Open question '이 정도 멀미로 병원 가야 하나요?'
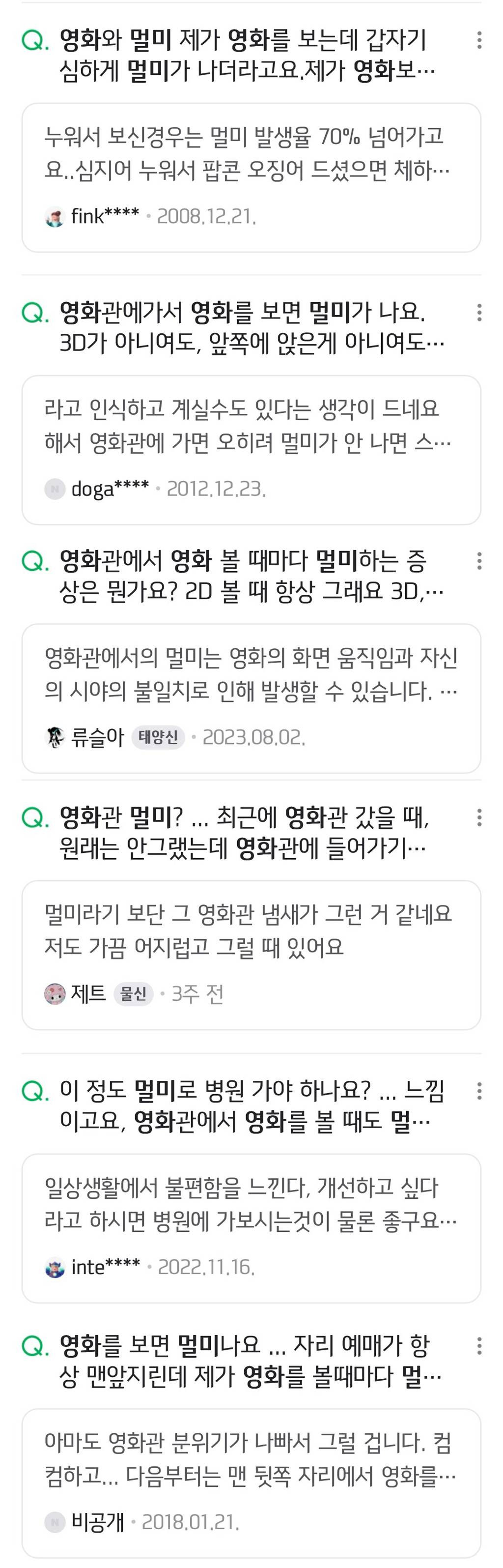The width and height of the screenshot is (503, 1568). tap(243, 1105)
